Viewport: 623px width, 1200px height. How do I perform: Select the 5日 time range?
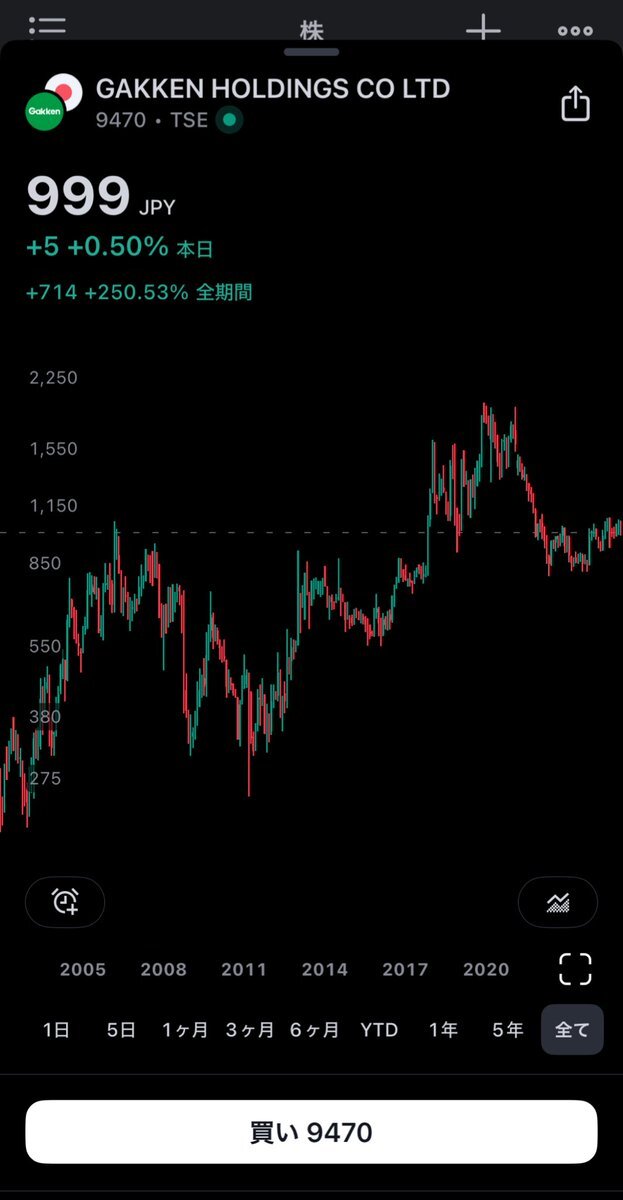point(121,1030)
